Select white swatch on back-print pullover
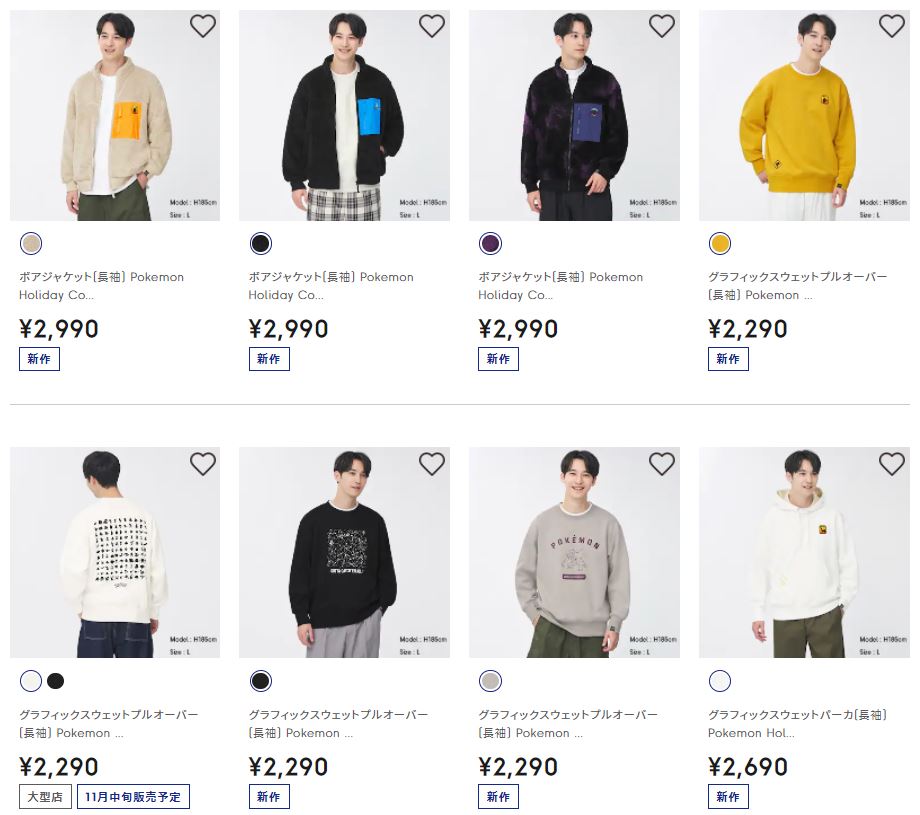 pos(31,681)
